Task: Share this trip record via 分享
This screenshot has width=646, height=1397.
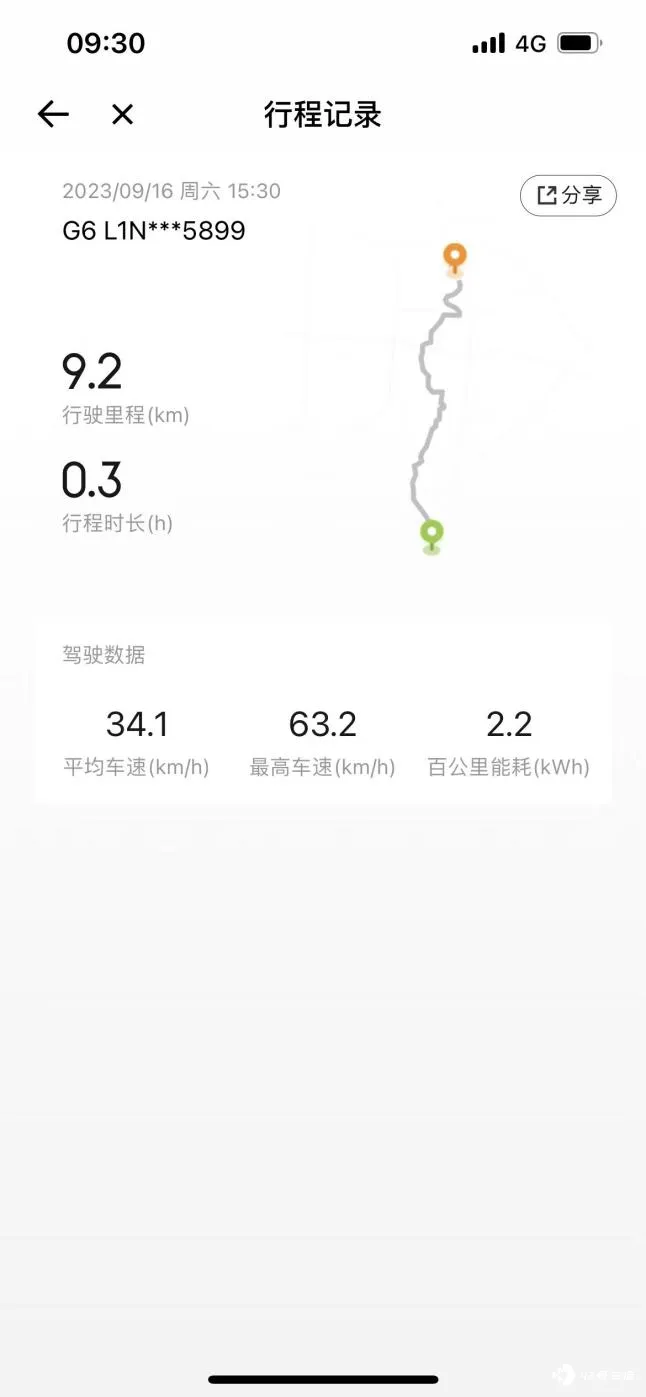Action: click(x=568, y=195)
